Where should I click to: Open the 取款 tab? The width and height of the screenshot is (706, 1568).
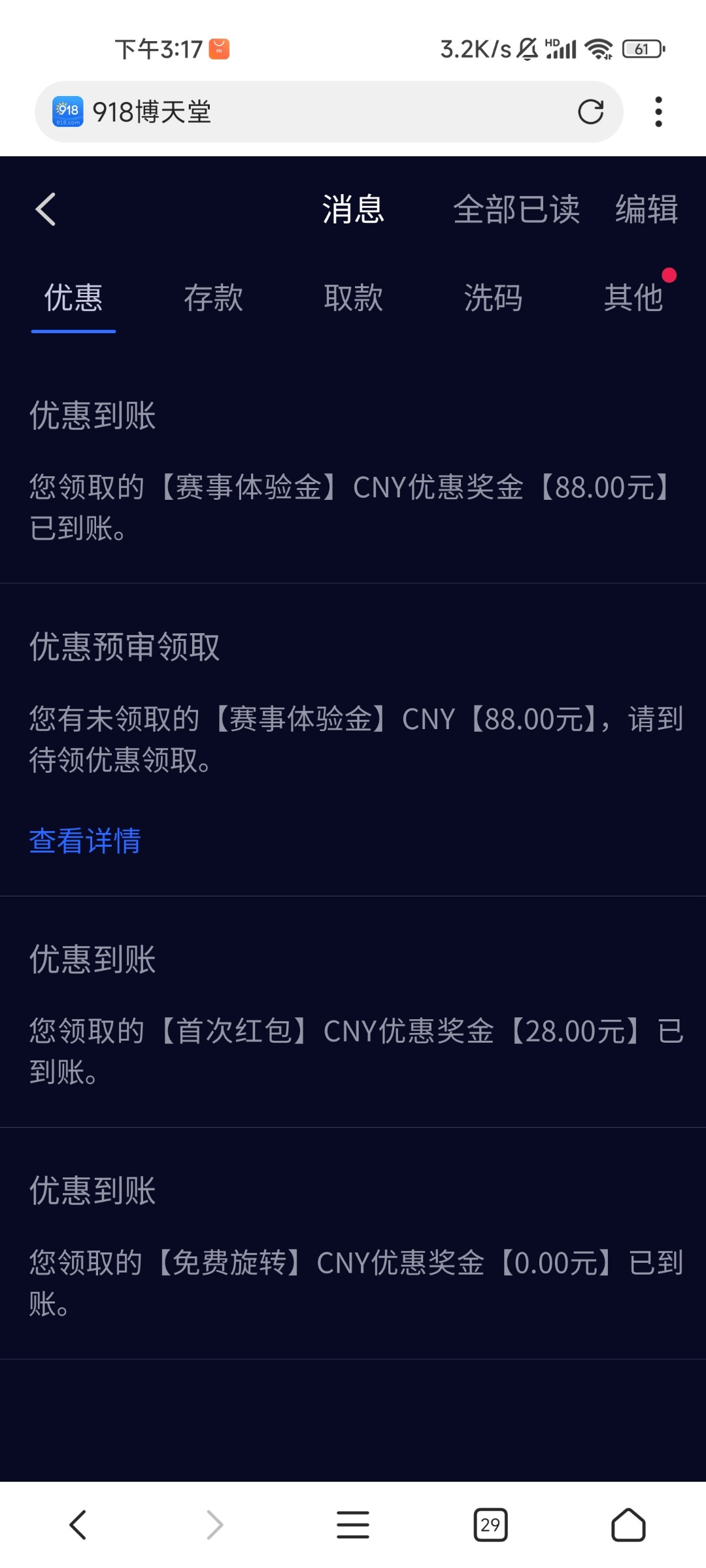(353, 298)
